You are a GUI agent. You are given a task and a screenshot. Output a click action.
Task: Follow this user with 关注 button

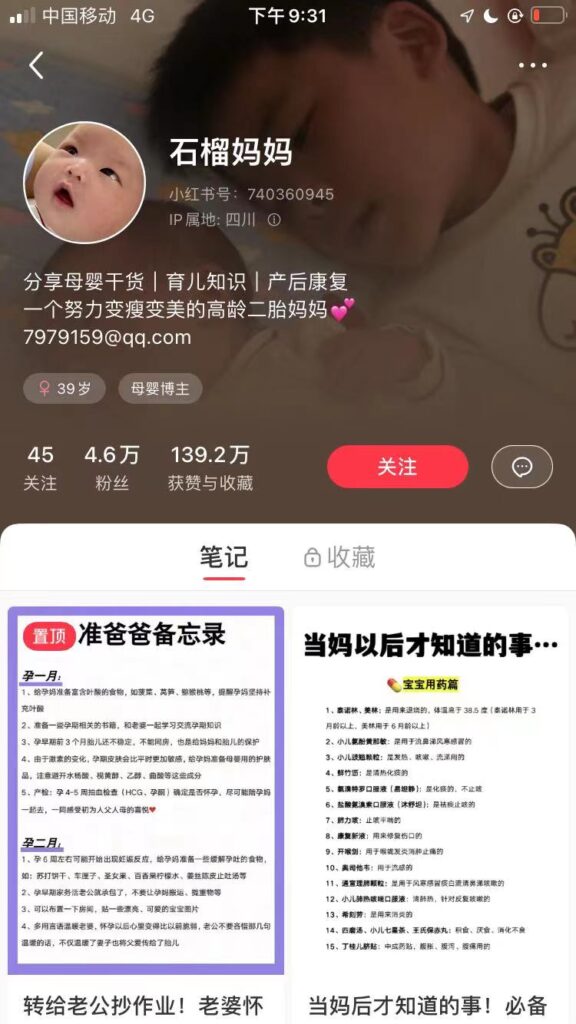(397, 466)
